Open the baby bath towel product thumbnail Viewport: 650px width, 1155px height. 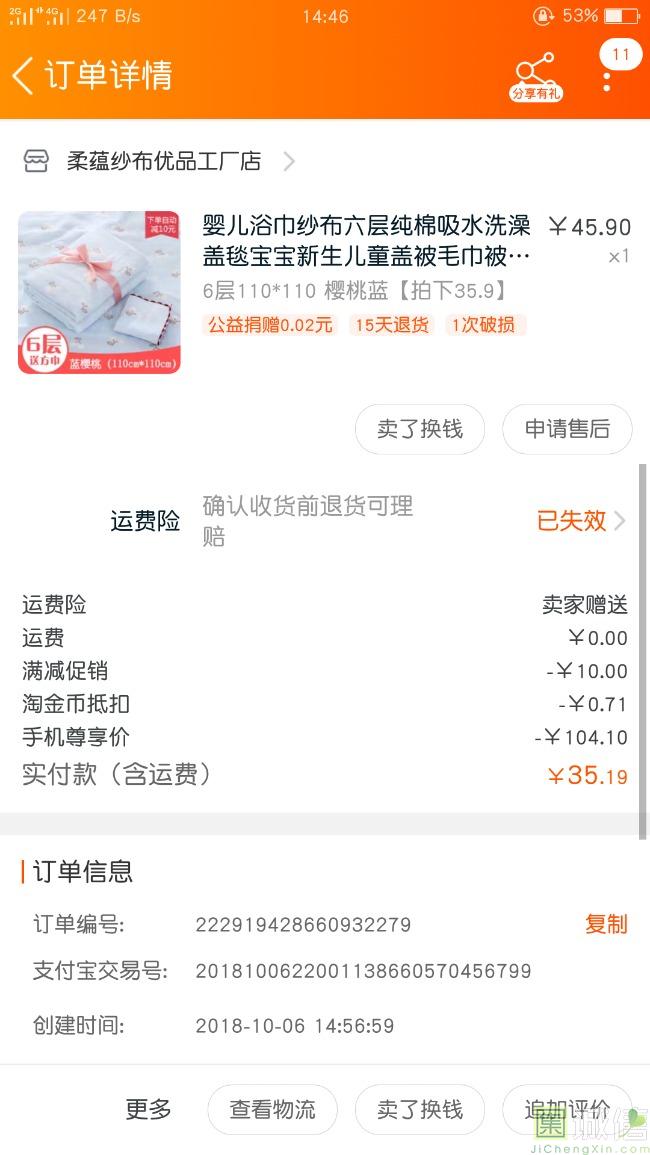(99, 292)
